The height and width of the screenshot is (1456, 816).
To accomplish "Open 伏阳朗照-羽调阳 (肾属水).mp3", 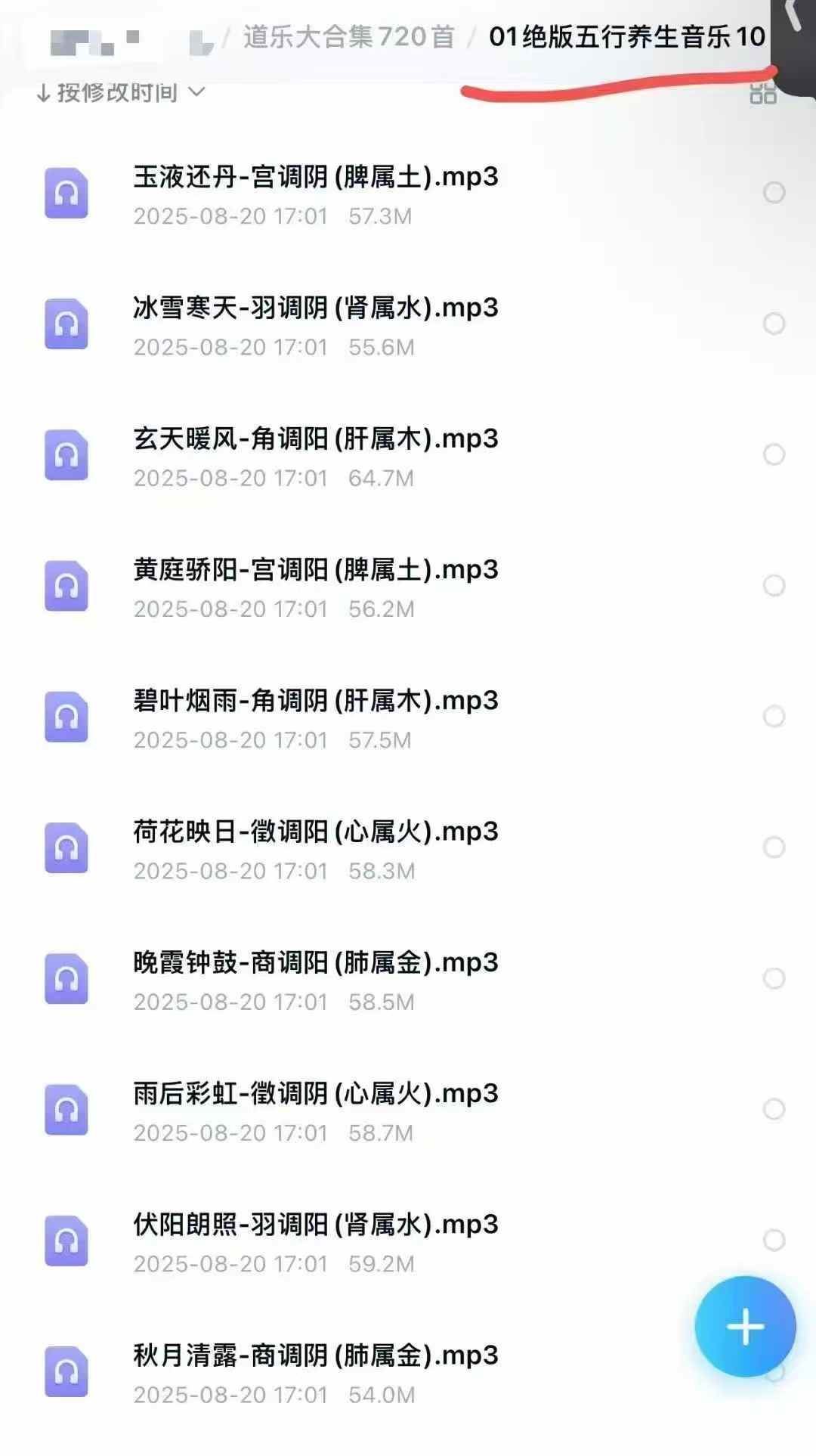I will tap(315, 1225).
